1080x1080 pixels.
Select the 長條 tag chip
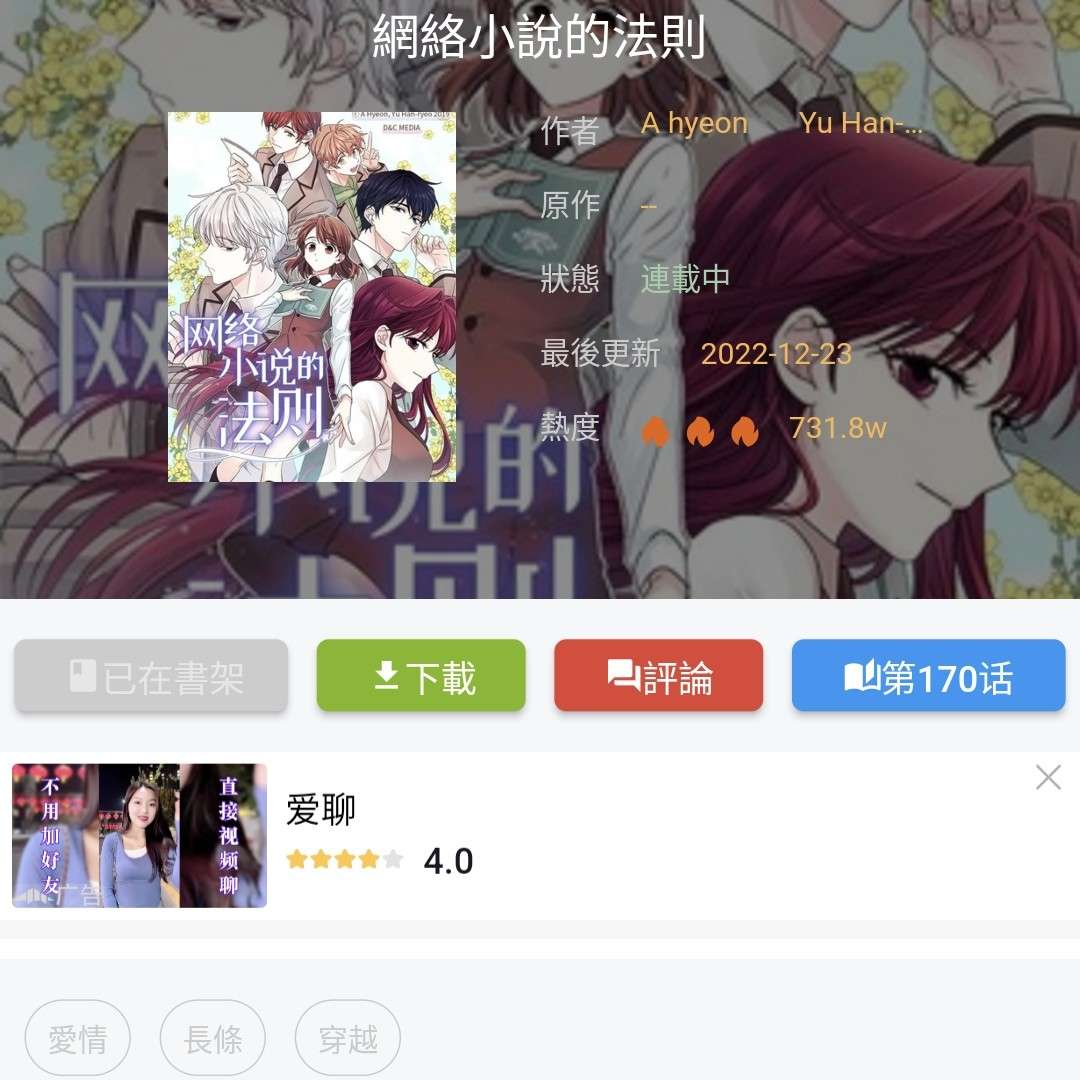click(213, 1040)
